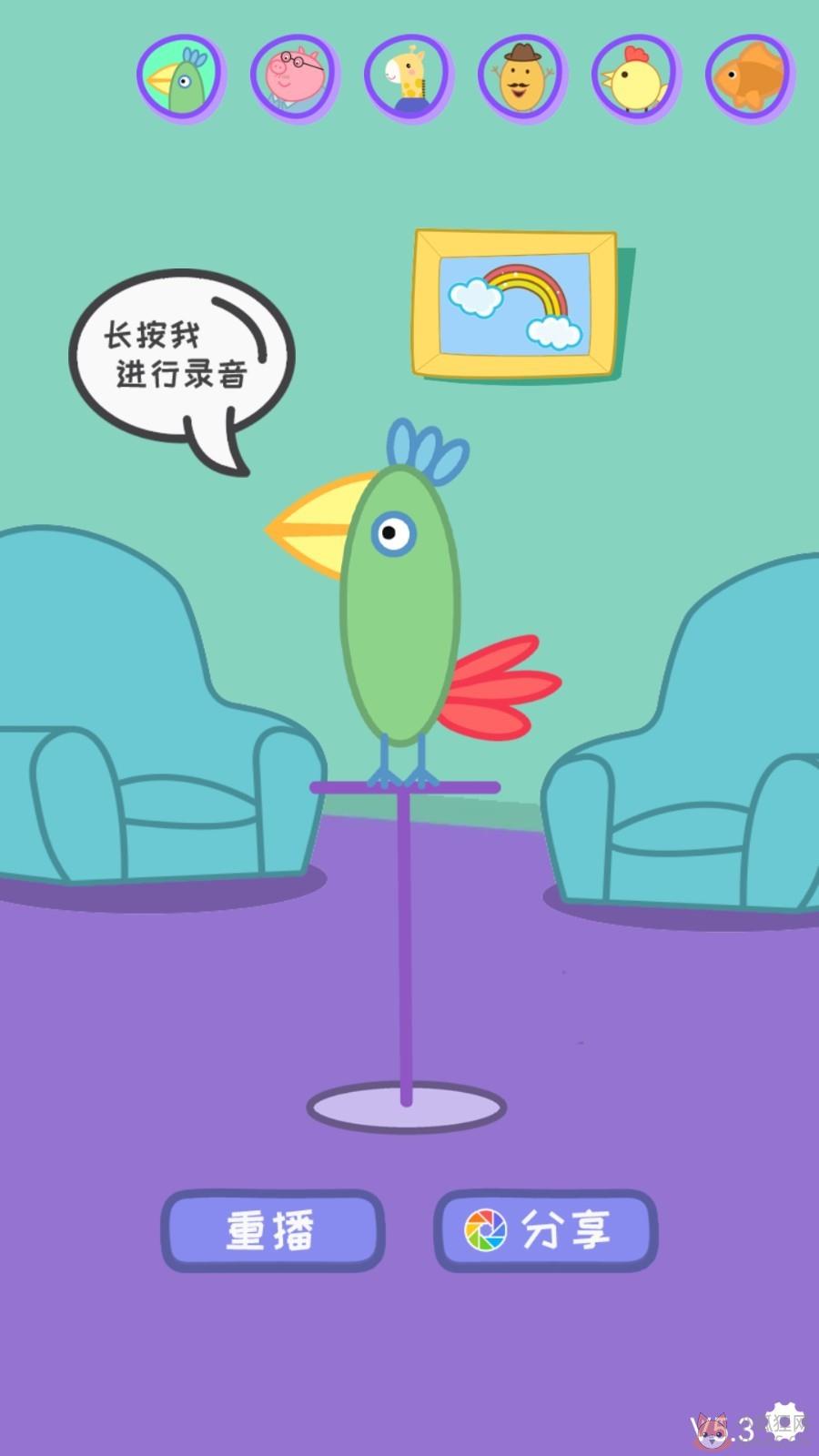The width and height of the screenshot is (819, 1456).
Task: Share the recording with 分享
Action: [545, 1230]
